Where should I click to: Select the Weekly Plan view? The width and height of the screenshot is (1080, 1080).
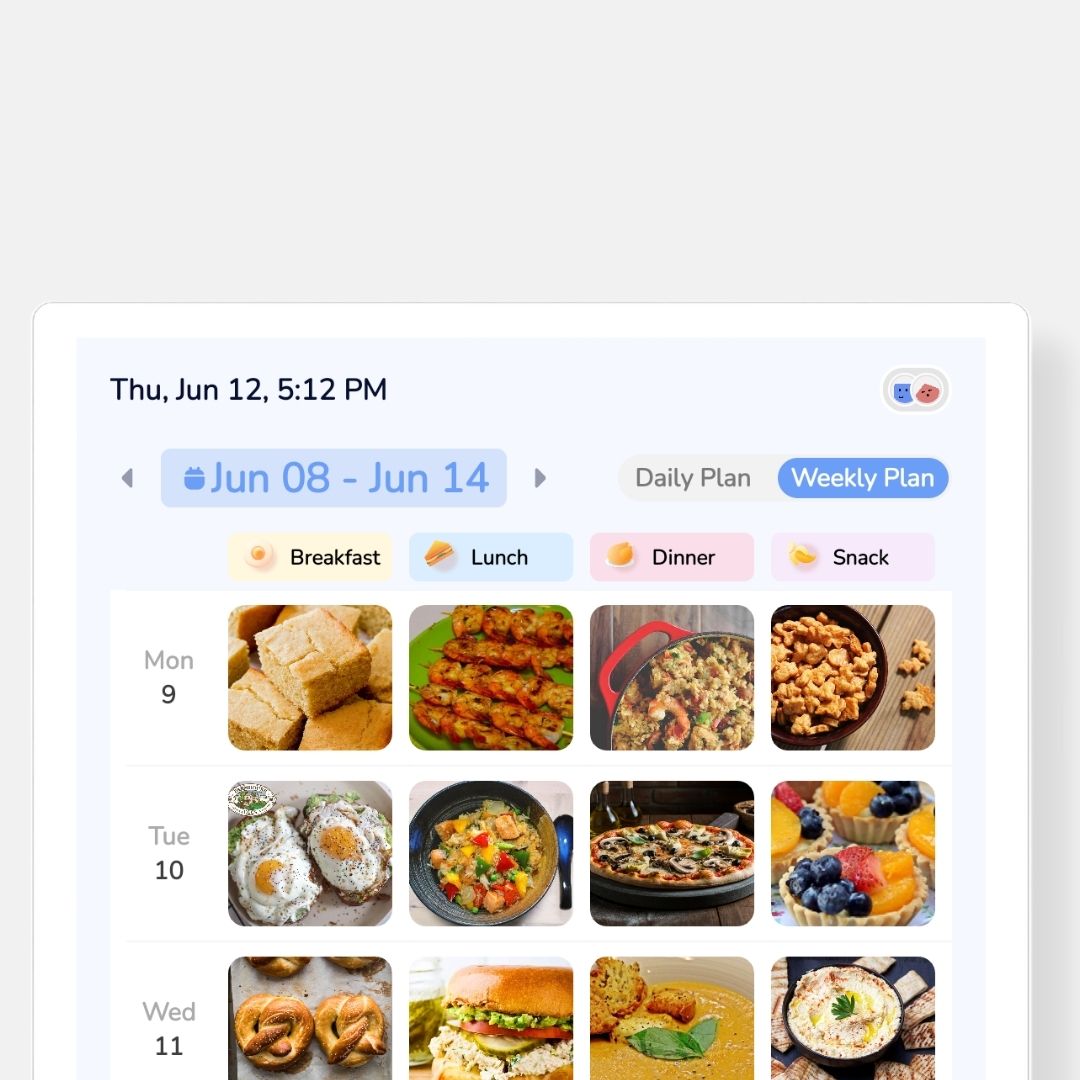pos(862,478)
